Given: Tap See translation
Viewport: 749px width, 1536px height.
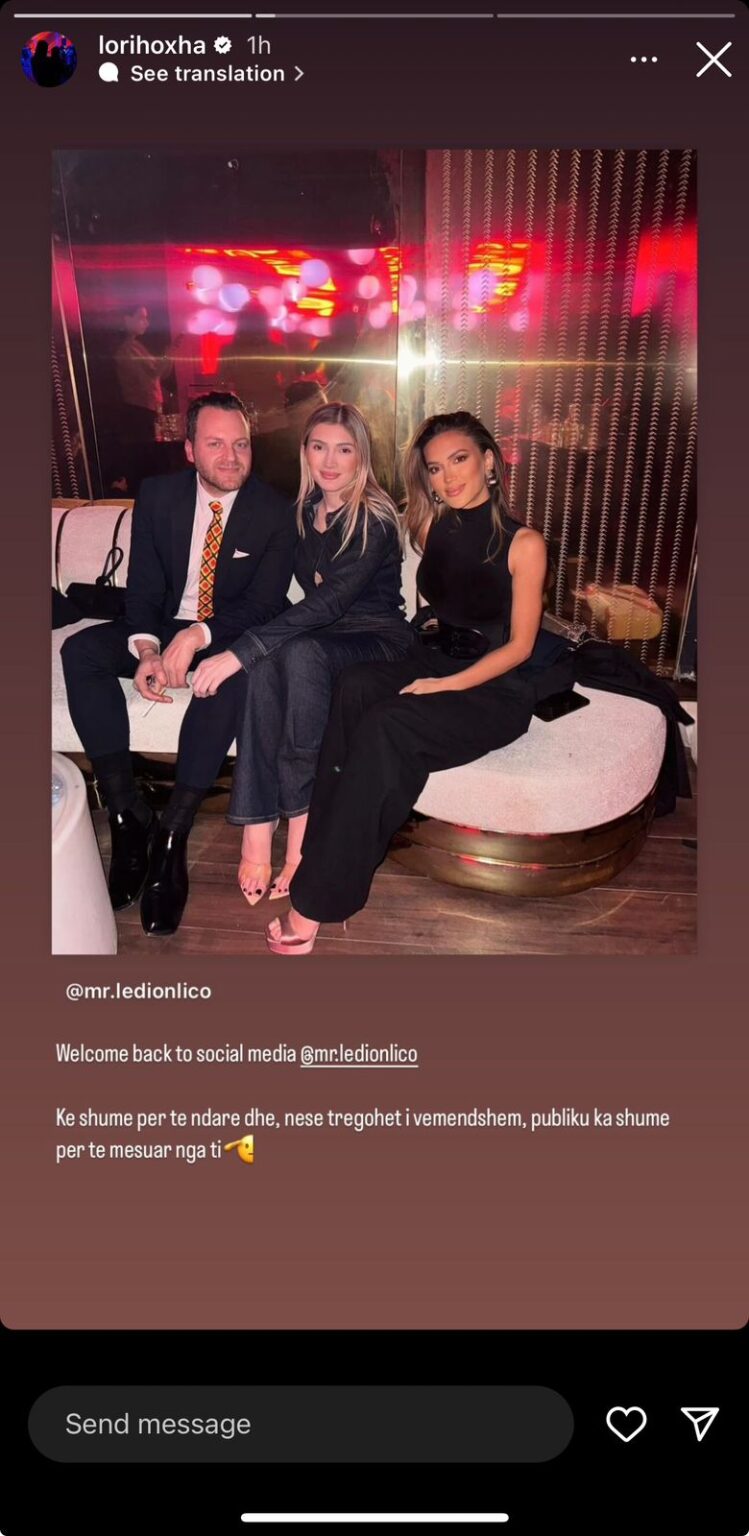Looking at the screenshot, I should [207, 74].
